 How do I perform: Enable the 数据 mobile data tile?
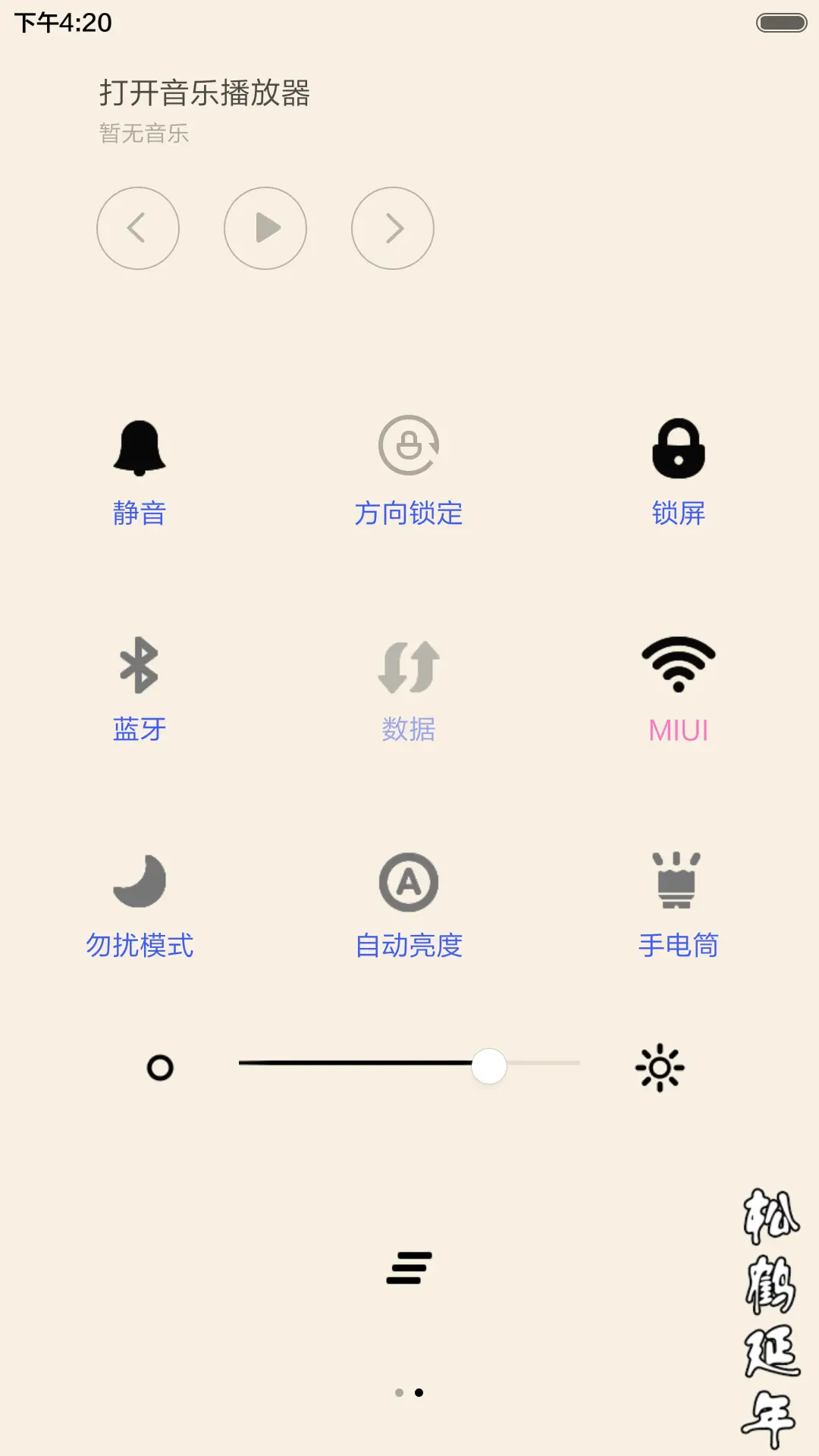pyautogui.click(x=409, y=686)
